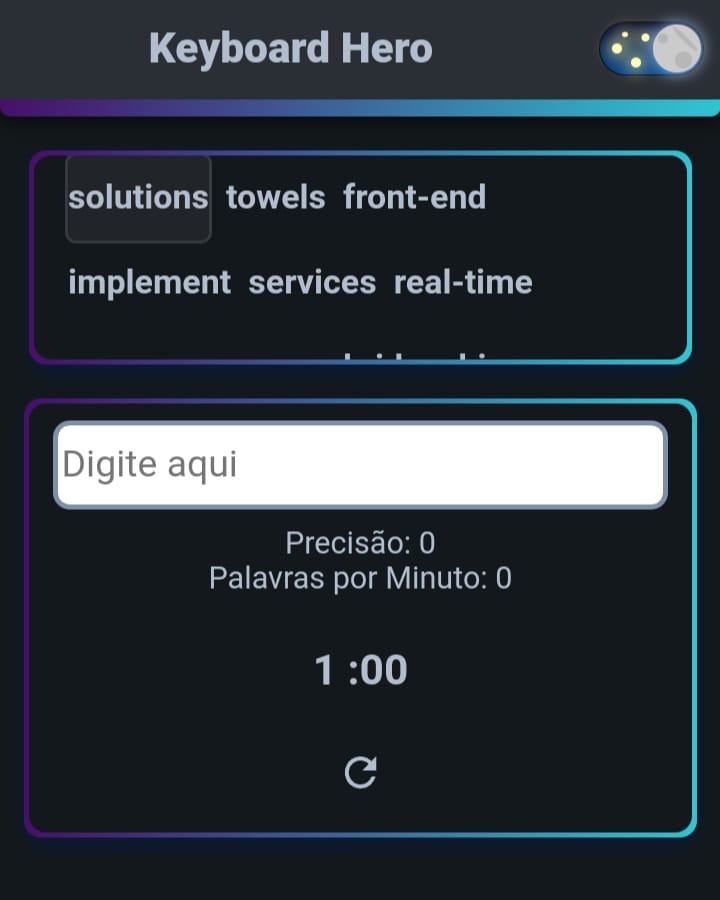Click inside the 'Digite aqui' text field
The image size is (720, 900).
click(360, 463)
